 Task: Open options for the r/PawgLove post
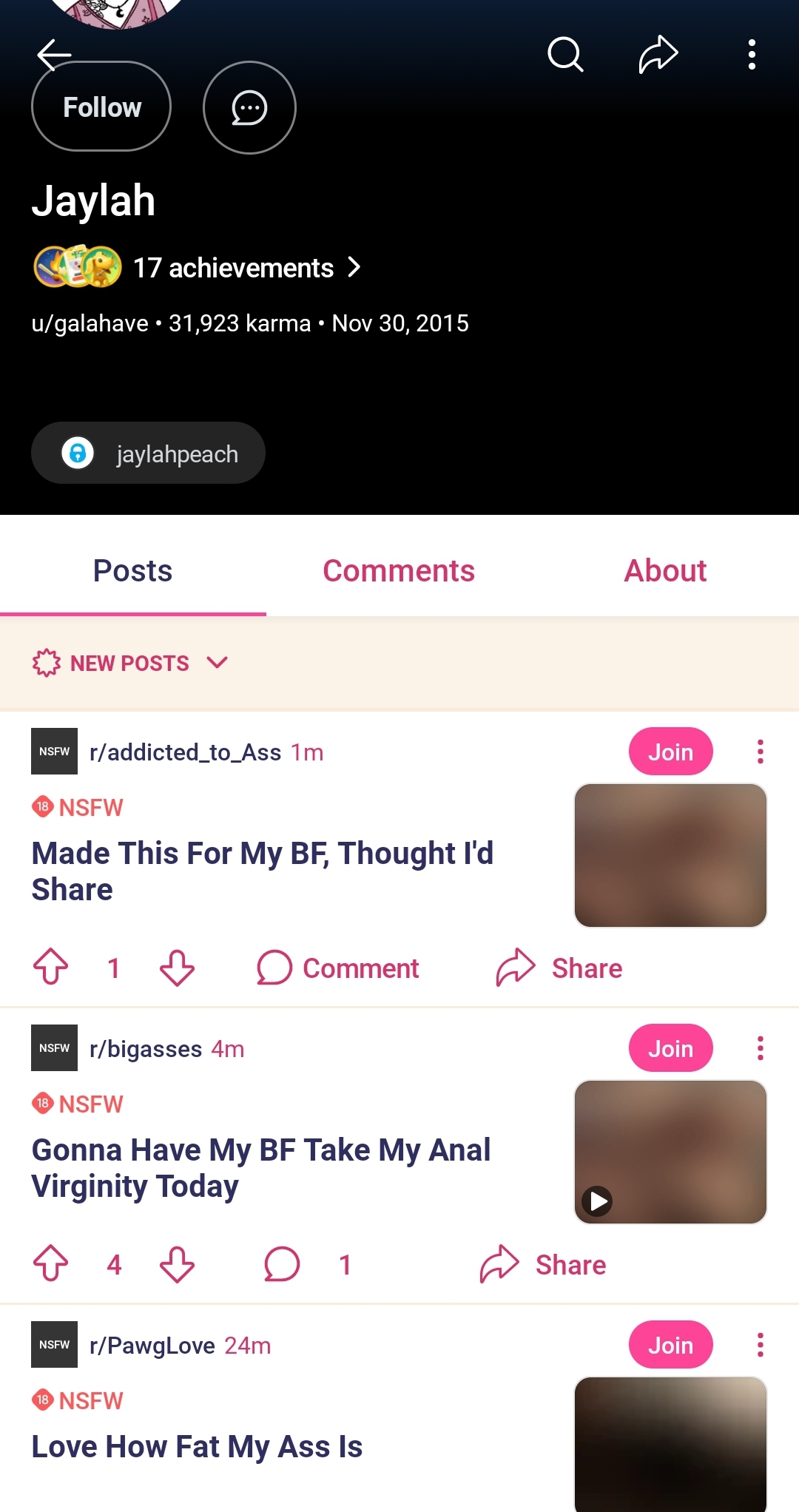coord(760,1345)
